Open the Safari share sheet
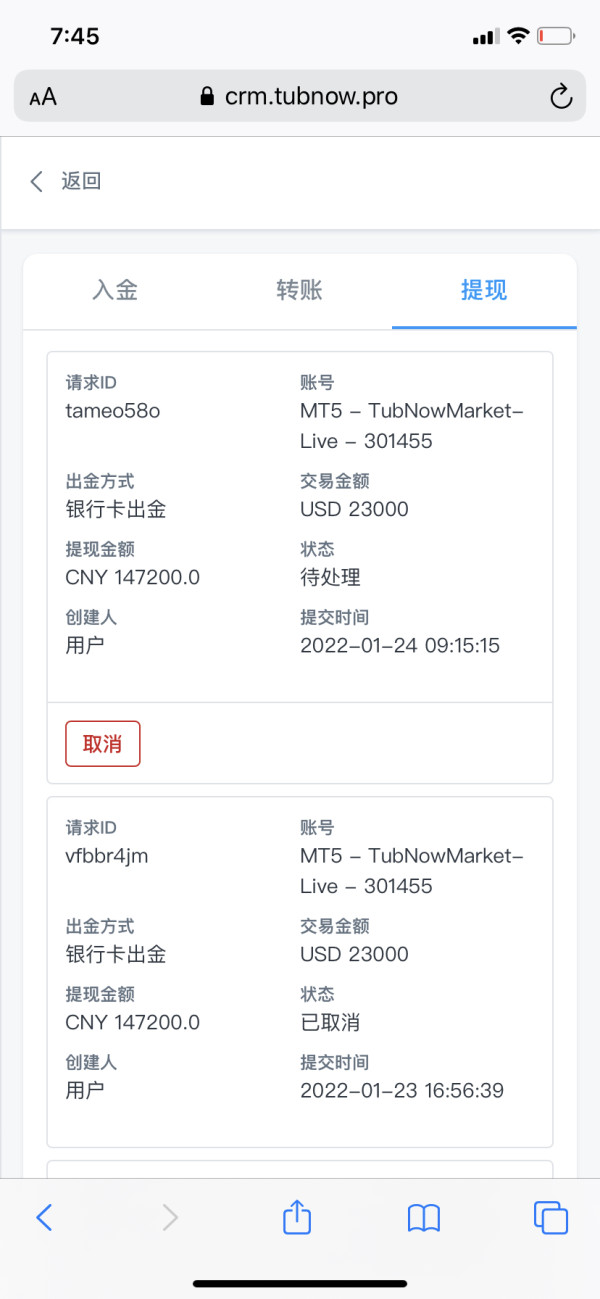Screen dimensions: 600x1299 click(x=297, y=1216)
